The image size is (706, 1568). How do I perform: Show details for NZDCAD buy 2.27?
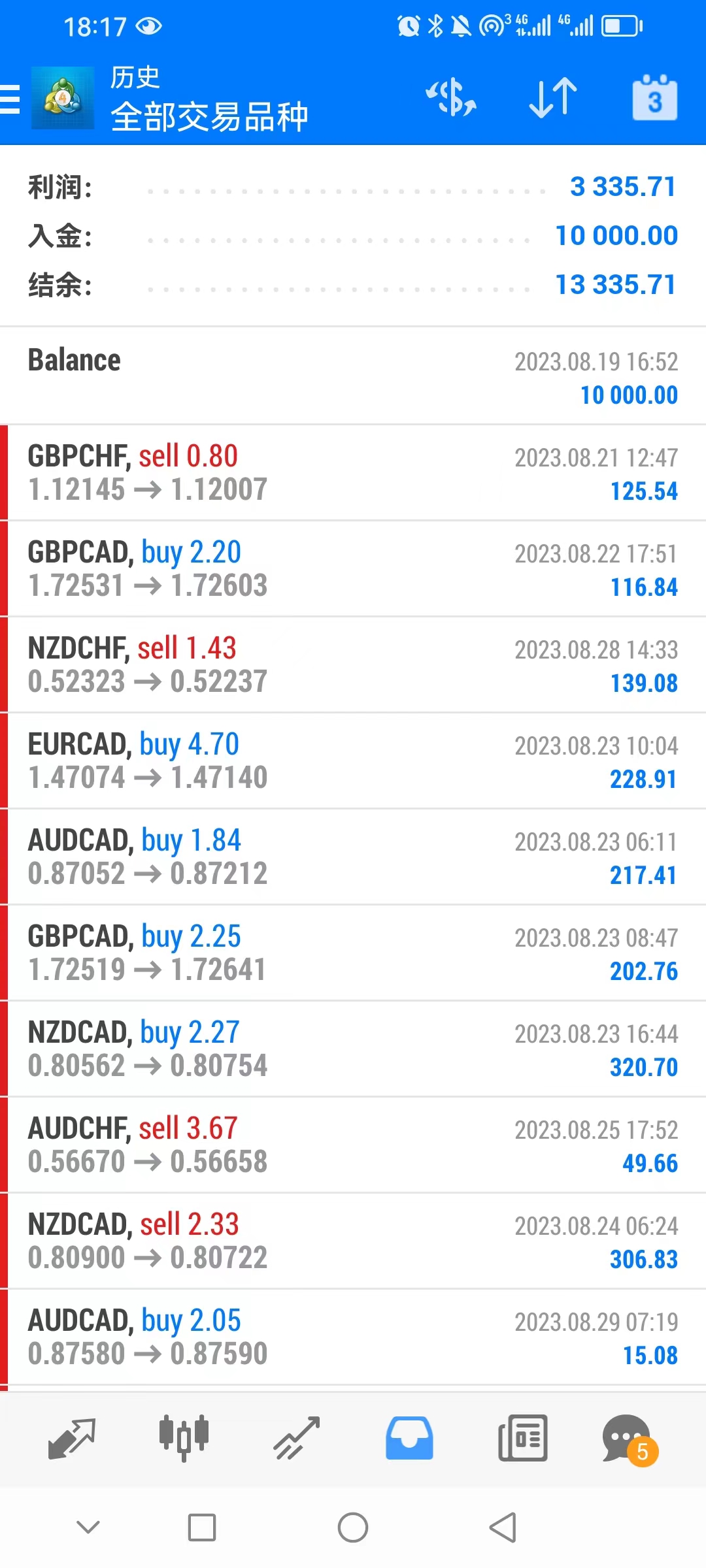(x=353, y=1049)
